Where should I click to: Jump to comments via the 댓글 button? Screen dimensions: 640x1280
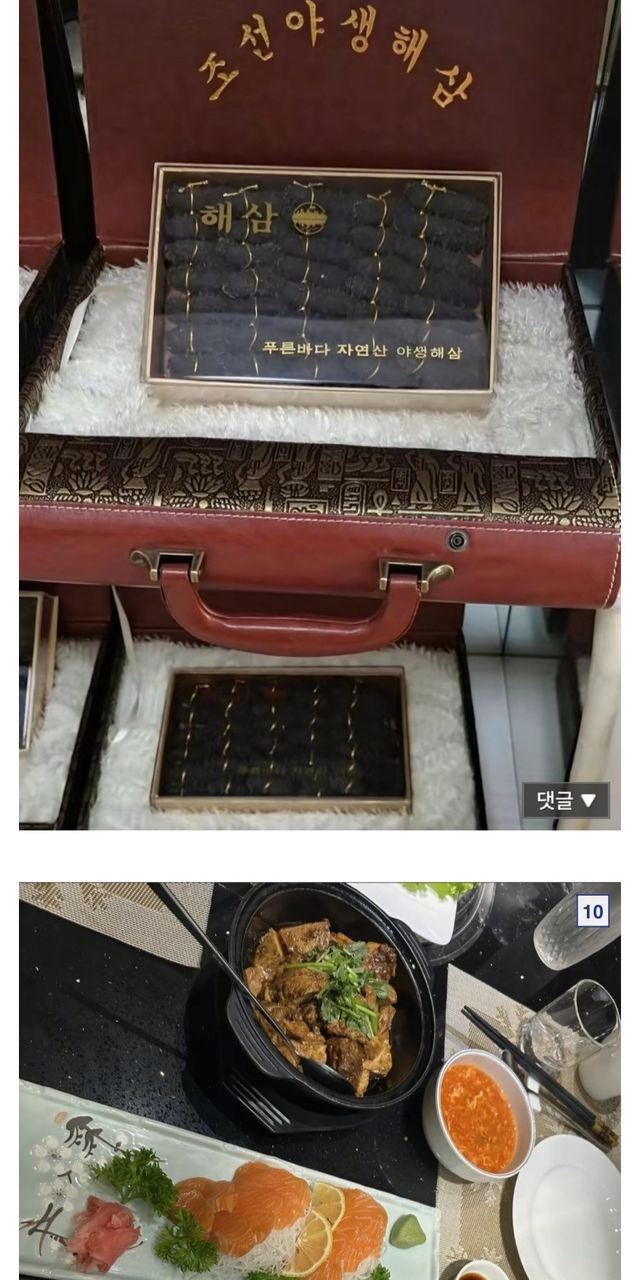coord(566,800)
